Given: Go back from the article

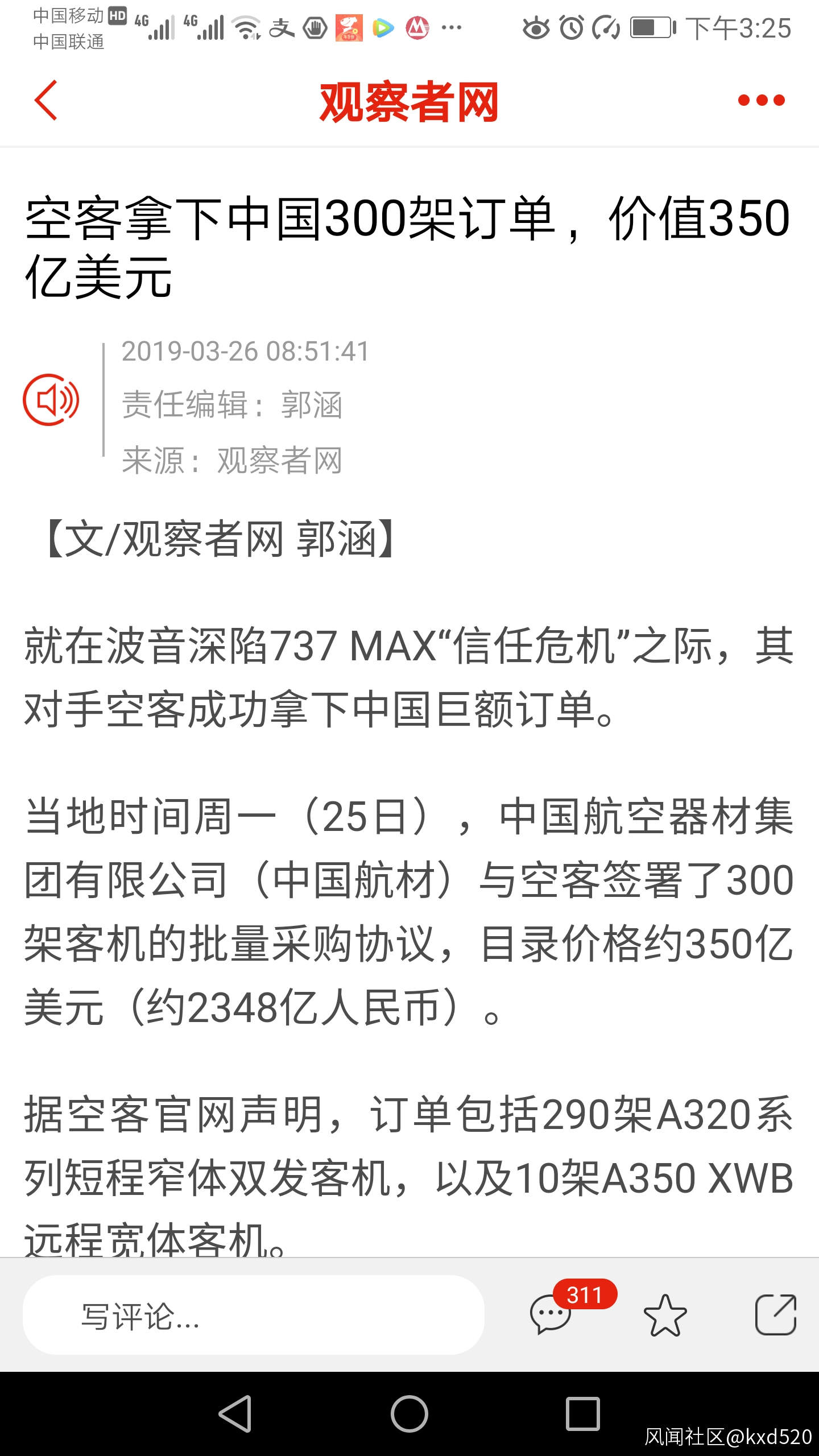Looking at the screenshot, I should [47, 100].
